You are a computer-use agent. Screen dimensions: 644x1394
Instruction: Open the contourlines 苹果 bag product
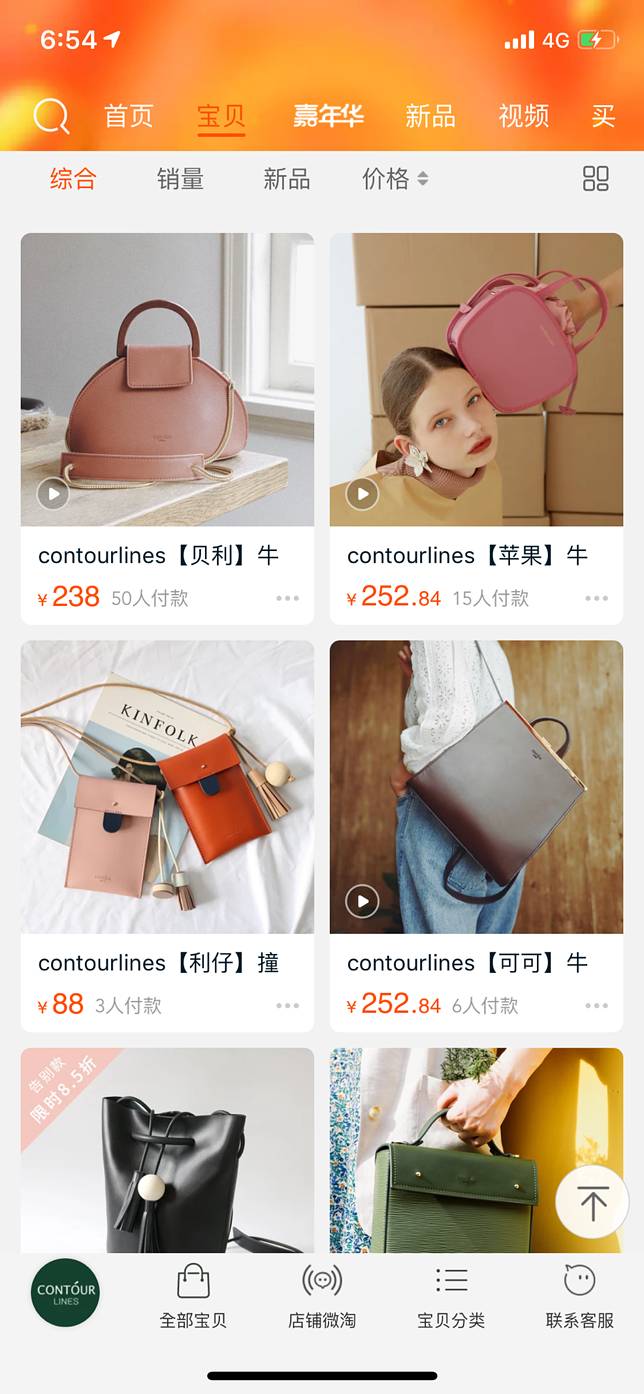(476, 380)
